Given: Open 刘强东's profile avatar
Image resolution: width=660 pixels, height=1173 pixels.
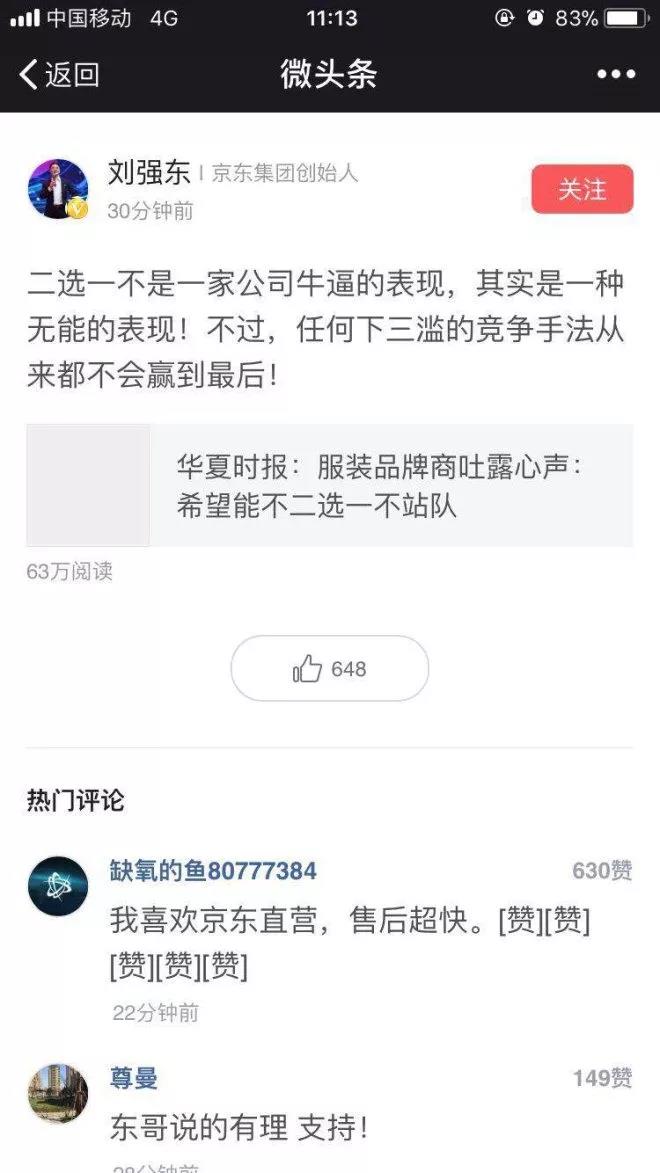Looking at the screenshot, I should click(58, 188).
